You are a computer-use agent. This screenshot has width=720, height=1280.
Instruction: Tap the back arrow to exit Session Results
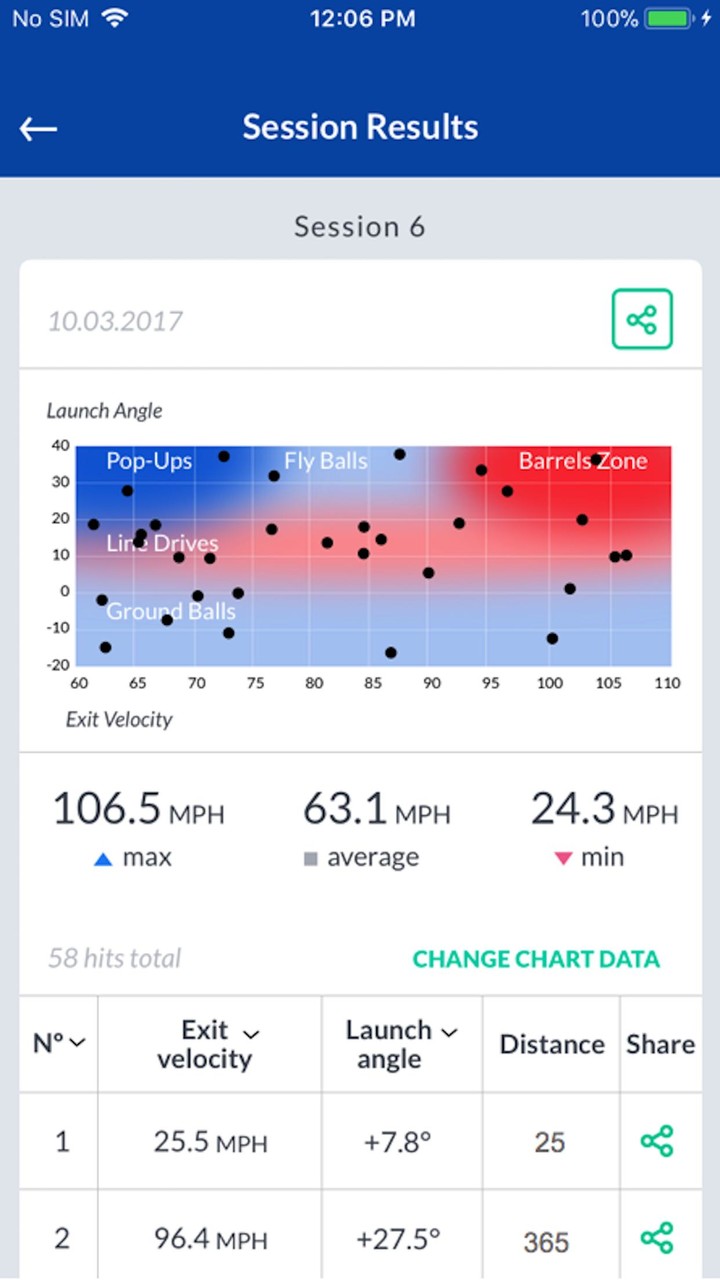point(37,128)
